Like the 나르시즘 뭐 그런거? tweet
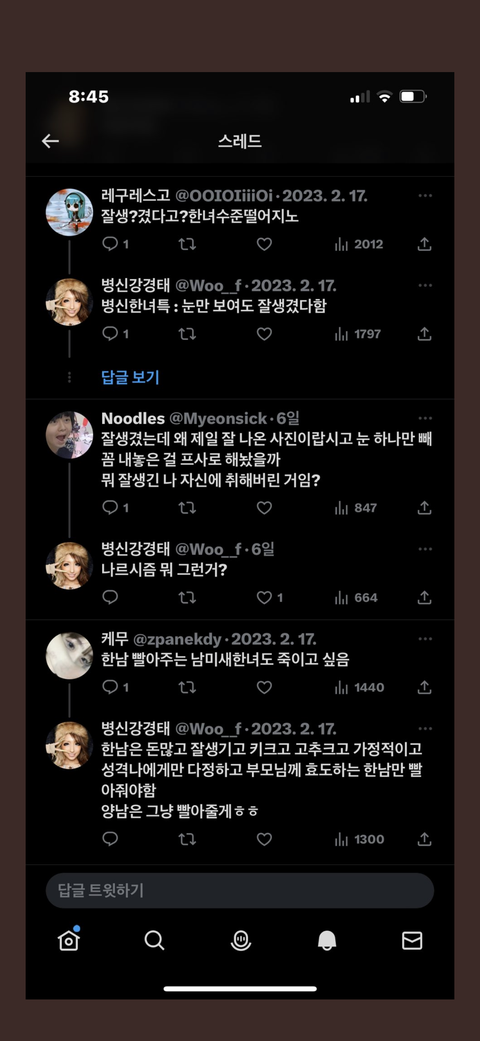This screenshot has width=480, height=1041. (264, 598)
